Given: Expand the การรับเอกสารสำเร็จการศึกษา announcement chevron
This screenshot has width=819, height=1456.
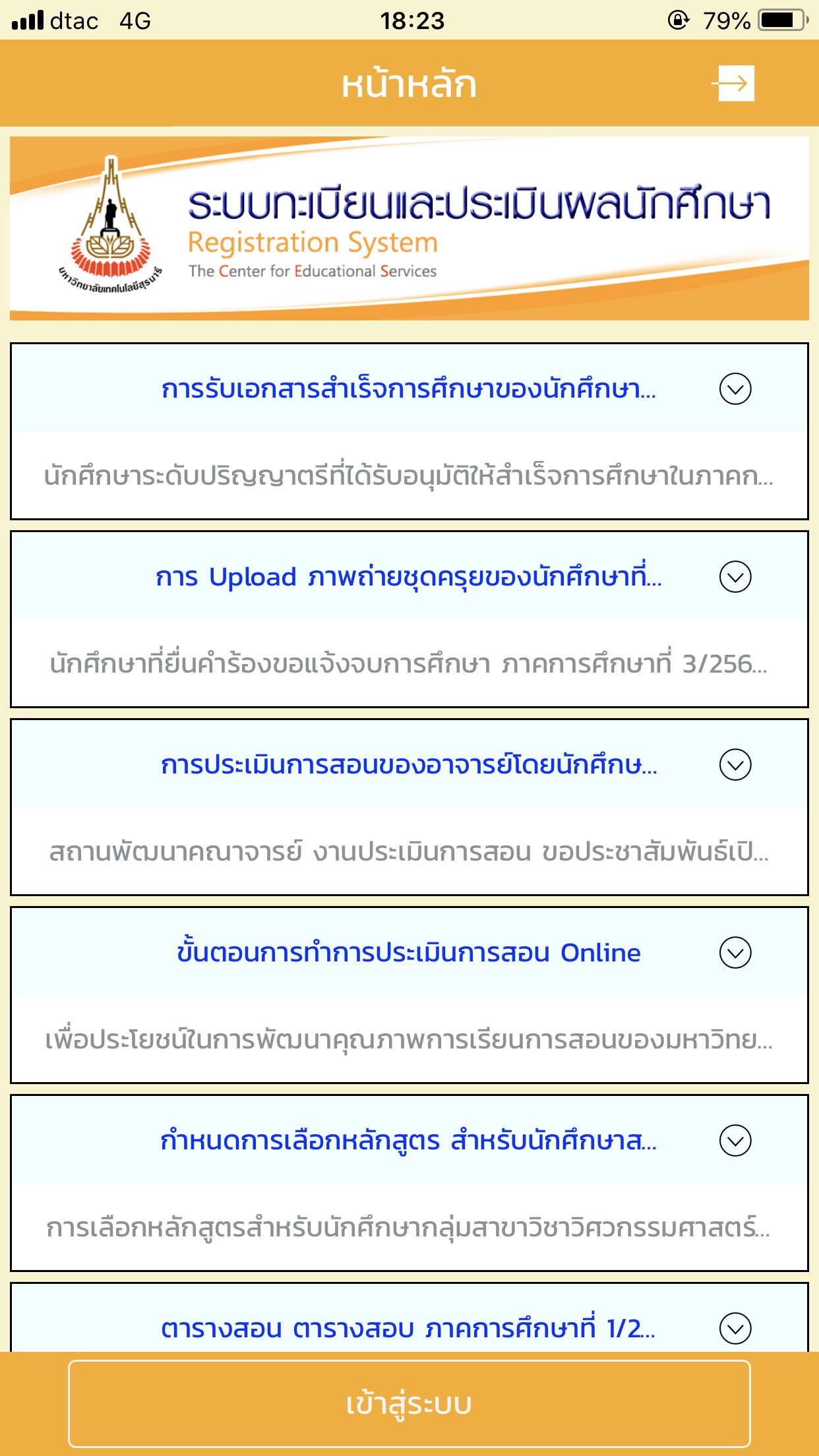Looking at the screenshot, I should pyautogui.click(x=735, y=388).
